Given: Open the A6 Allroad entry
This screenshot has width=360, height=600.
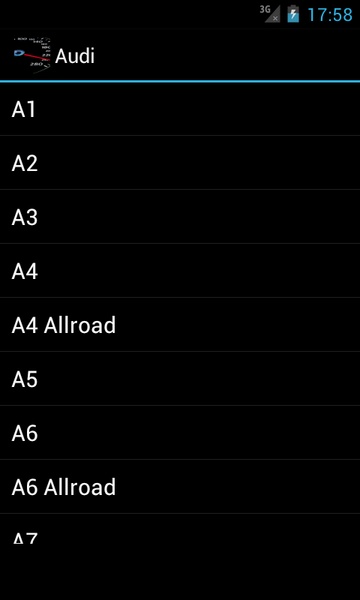Looking at the screenshot, I should coord(180,486).
